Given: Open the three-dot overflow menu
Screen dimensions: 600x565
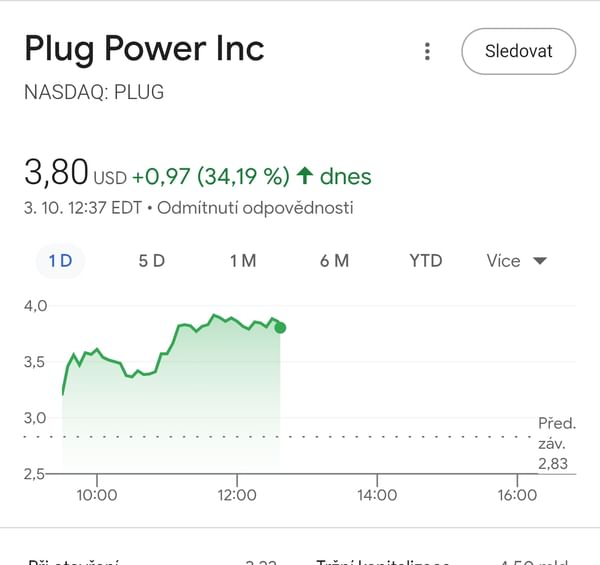Looking at the screenshot, I should click(x=427, y=51).
